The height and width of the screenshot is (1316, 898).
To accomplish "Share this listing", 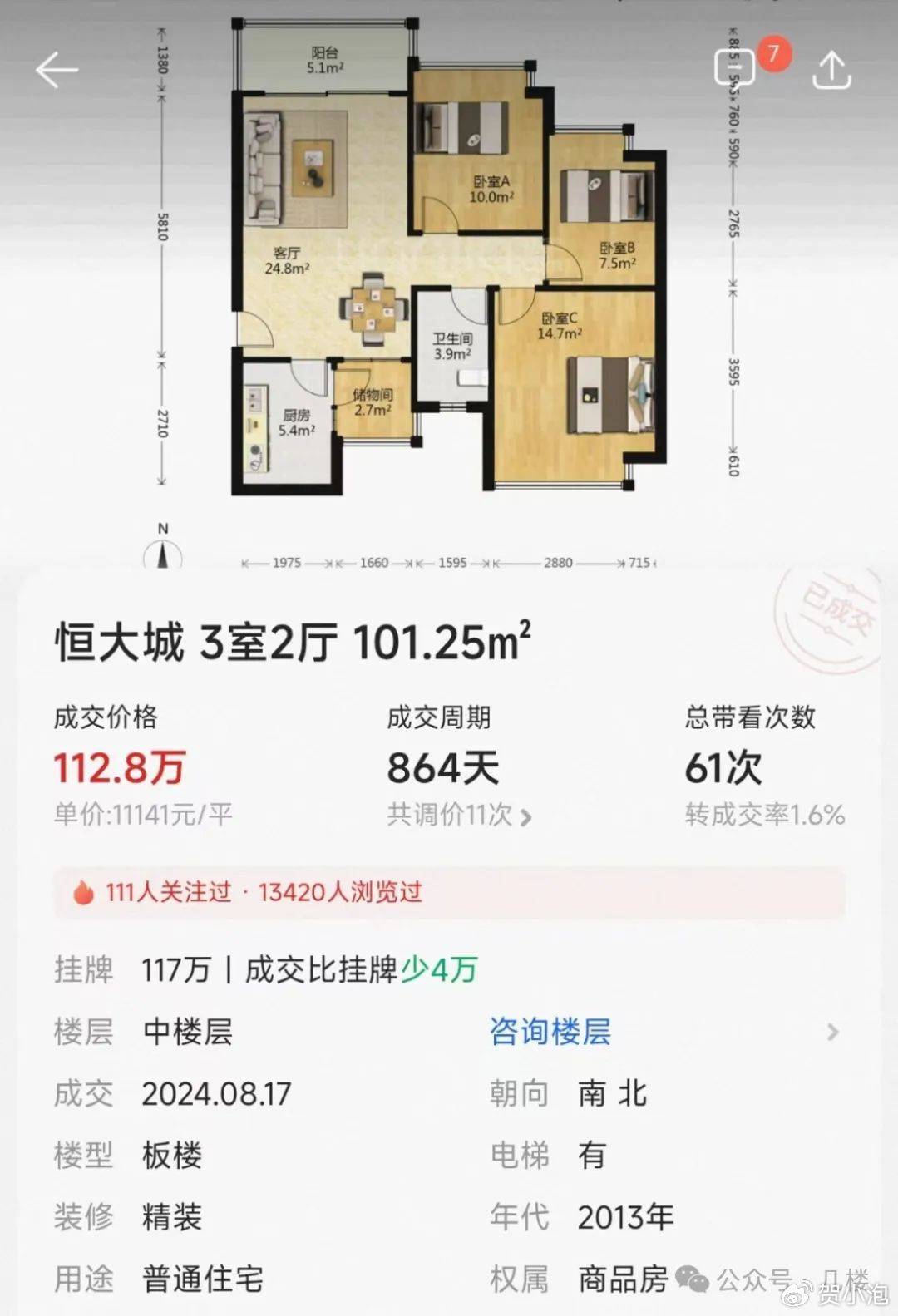I will coord(831,71).
